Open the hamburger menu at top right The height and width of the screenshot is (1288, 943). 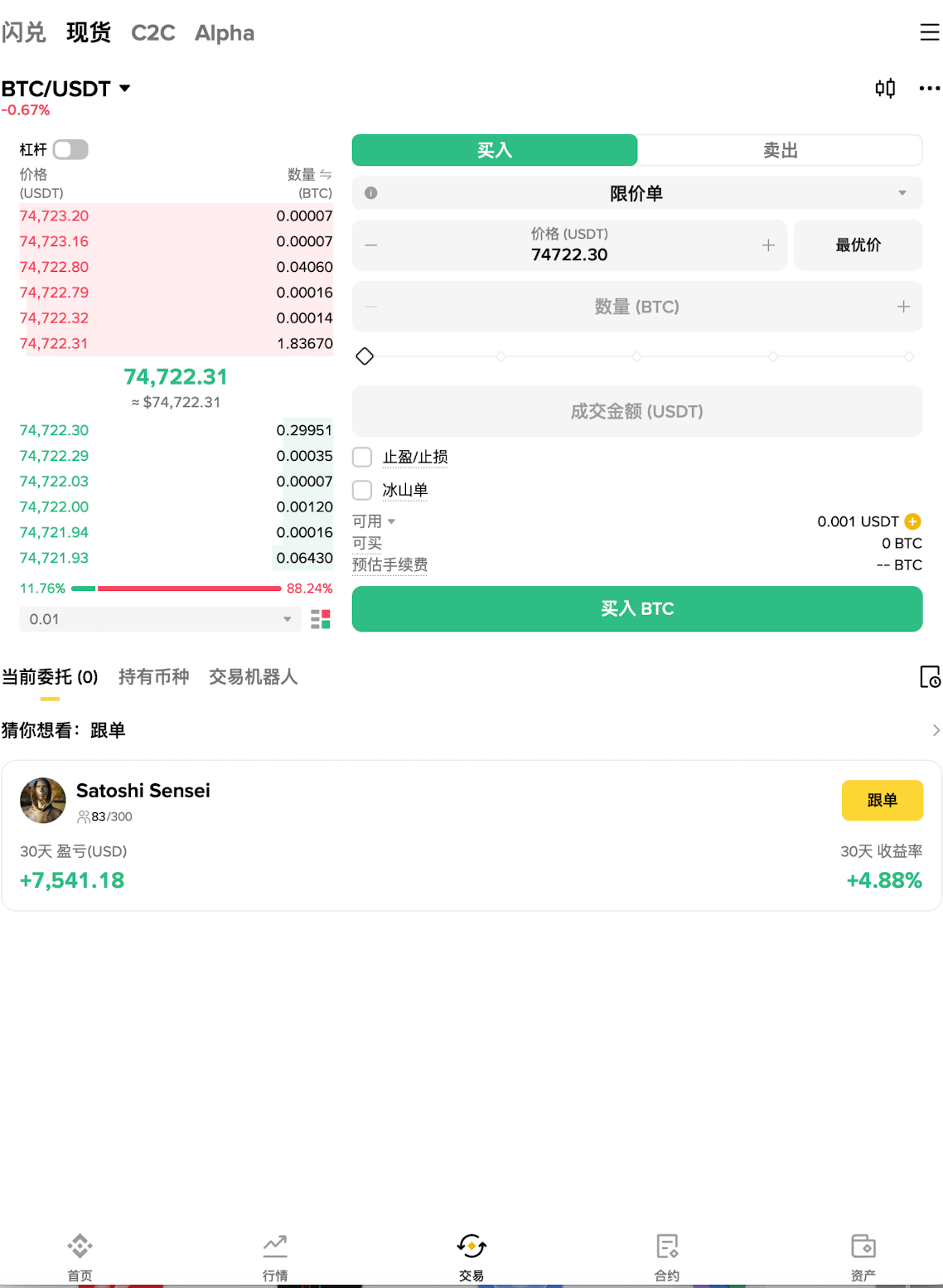tap(928, 32)
